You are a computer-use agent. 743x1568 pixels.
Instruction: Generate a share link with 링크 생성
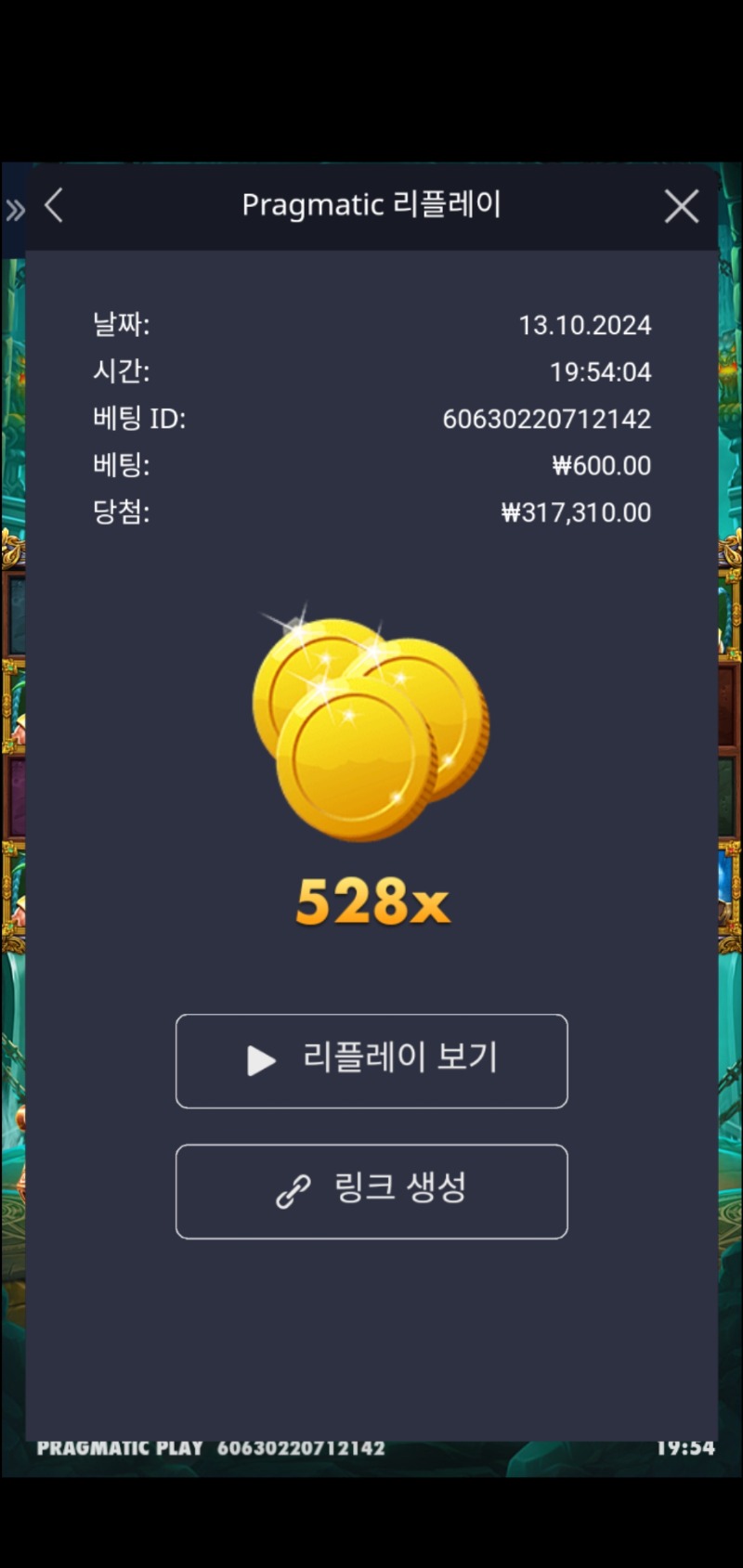[x=371, y=1191]
